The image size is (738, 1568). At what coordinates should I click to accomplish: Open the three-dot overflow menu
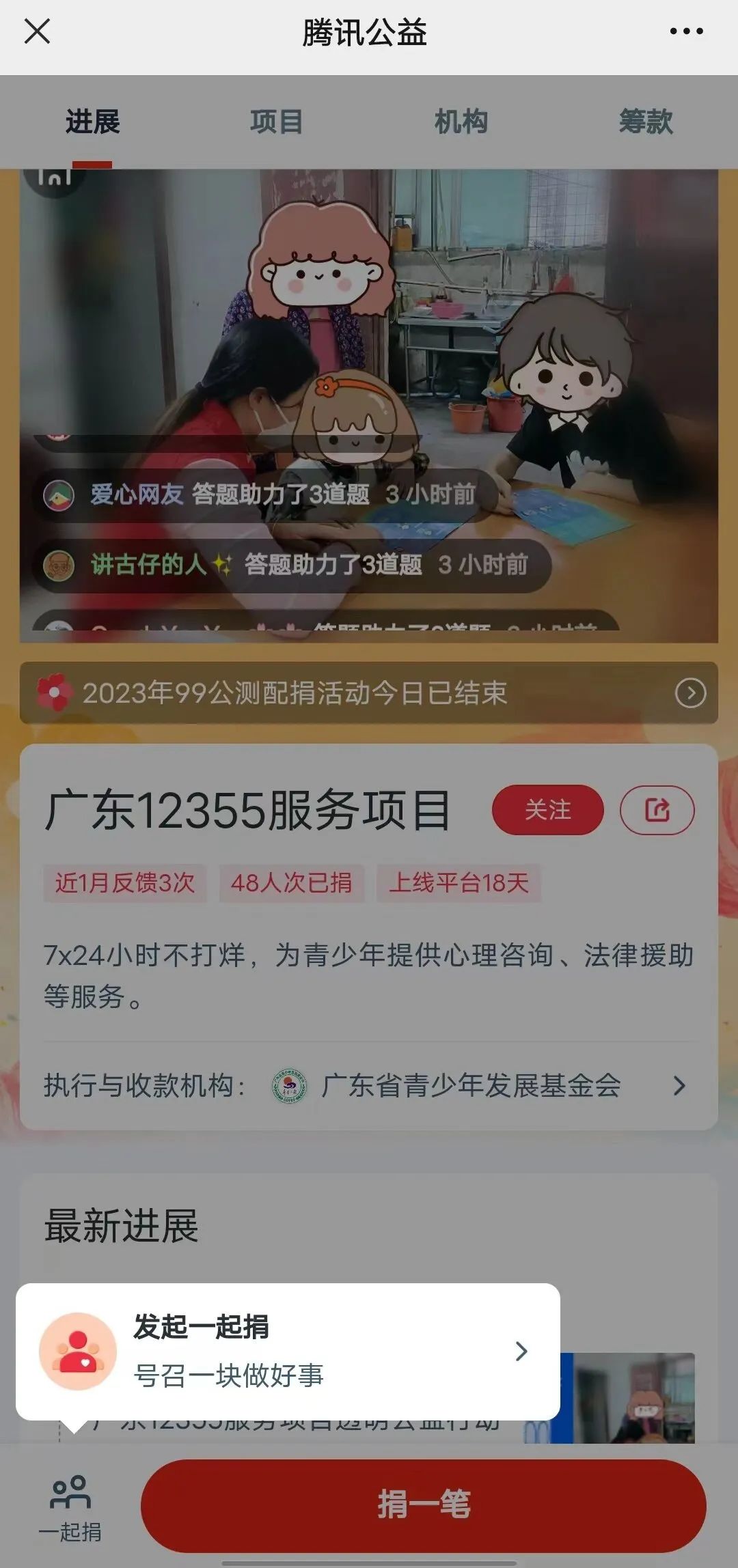686,31
